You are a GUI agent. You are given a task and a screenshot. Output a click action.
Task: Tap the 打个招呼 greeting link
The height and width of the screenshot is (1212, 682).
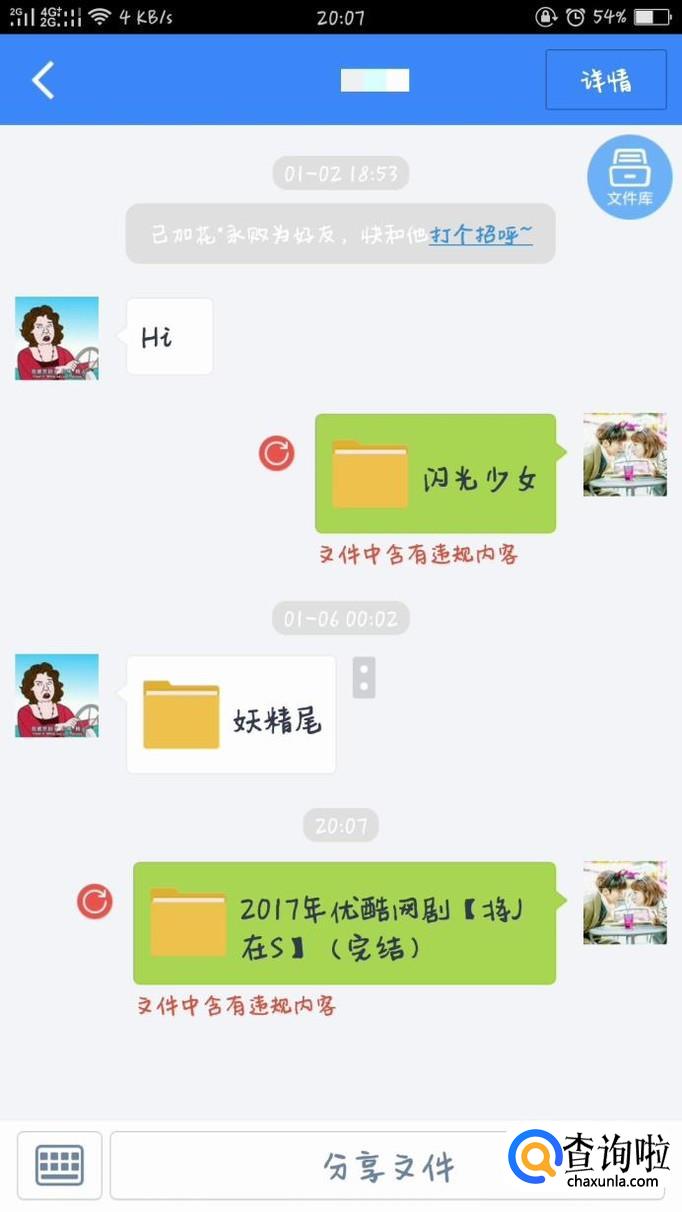tap(480, 235)
